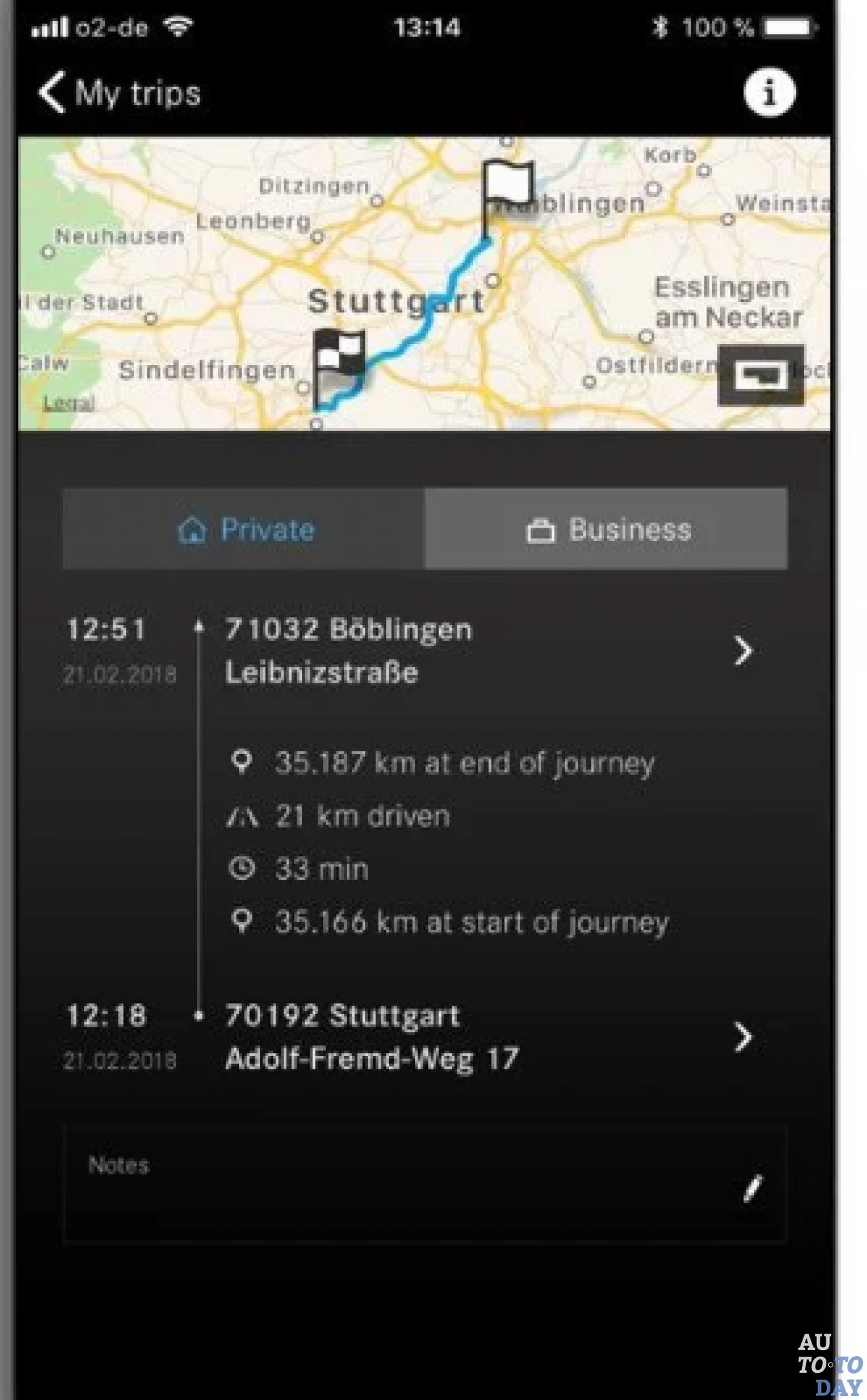This screenshot has height=1400, width=867.
Task: Go back to My trips
Action: coord(119,92)
